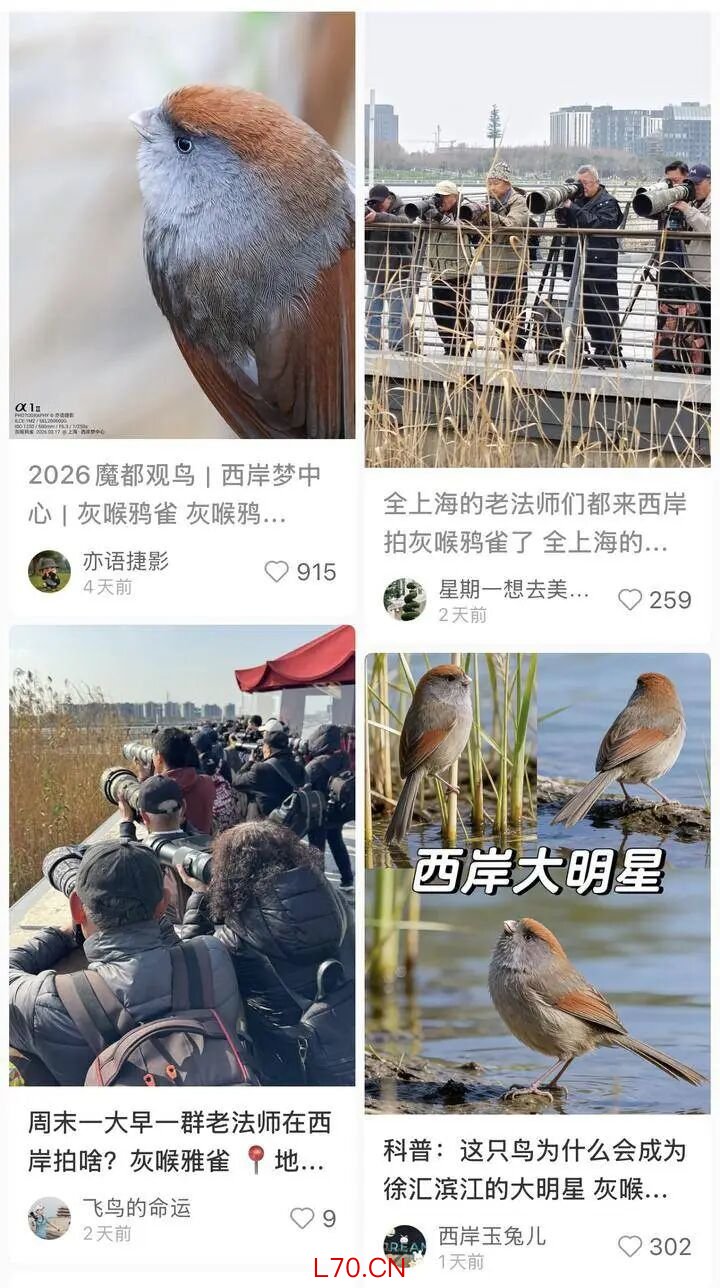720x1288 pixels.
Task: Like the post by 西岸玉兔儿
Action: (x=630, y=1246)
